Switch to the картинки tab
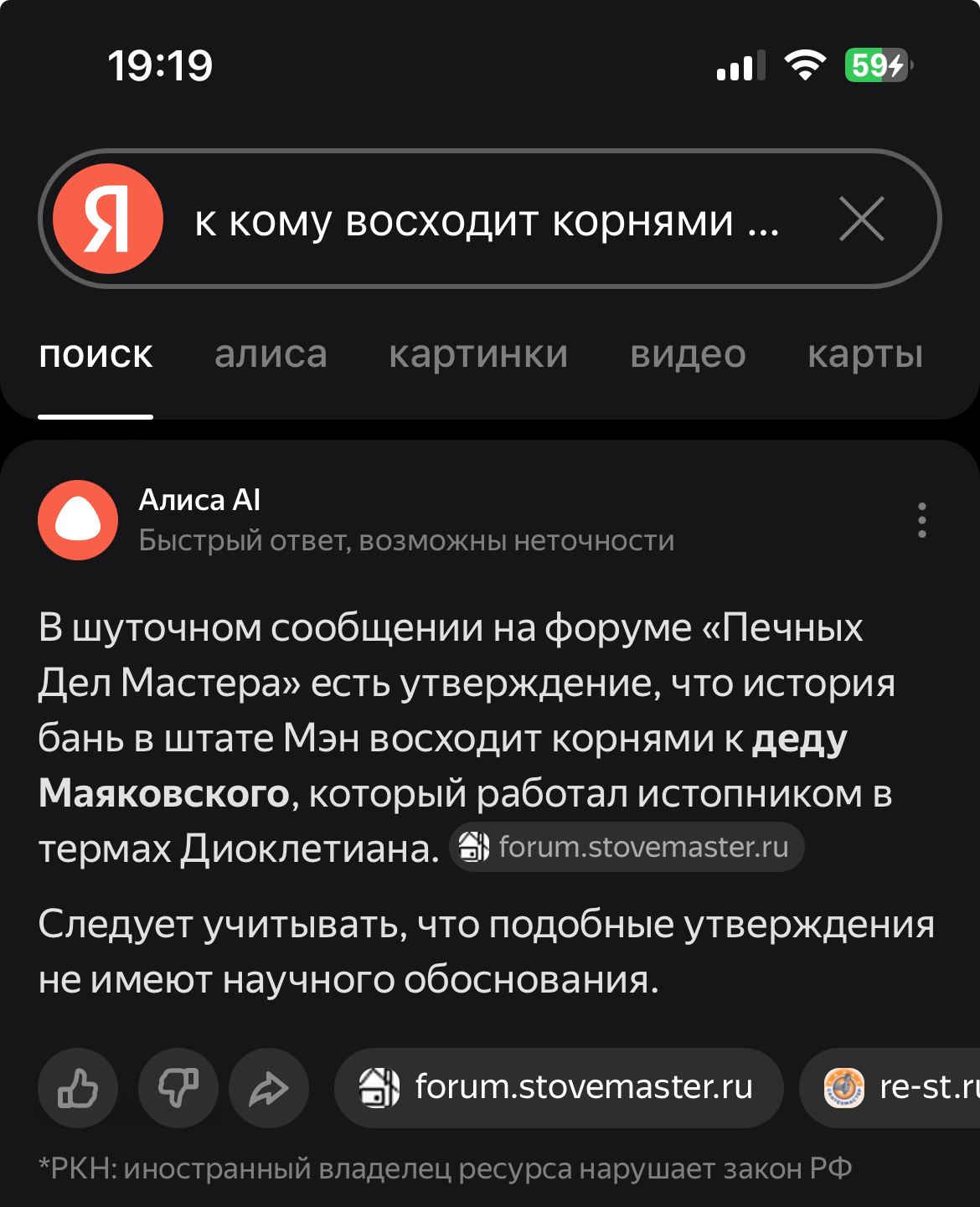The height and width of the screenshot is (1207, 980). (478, 354)
